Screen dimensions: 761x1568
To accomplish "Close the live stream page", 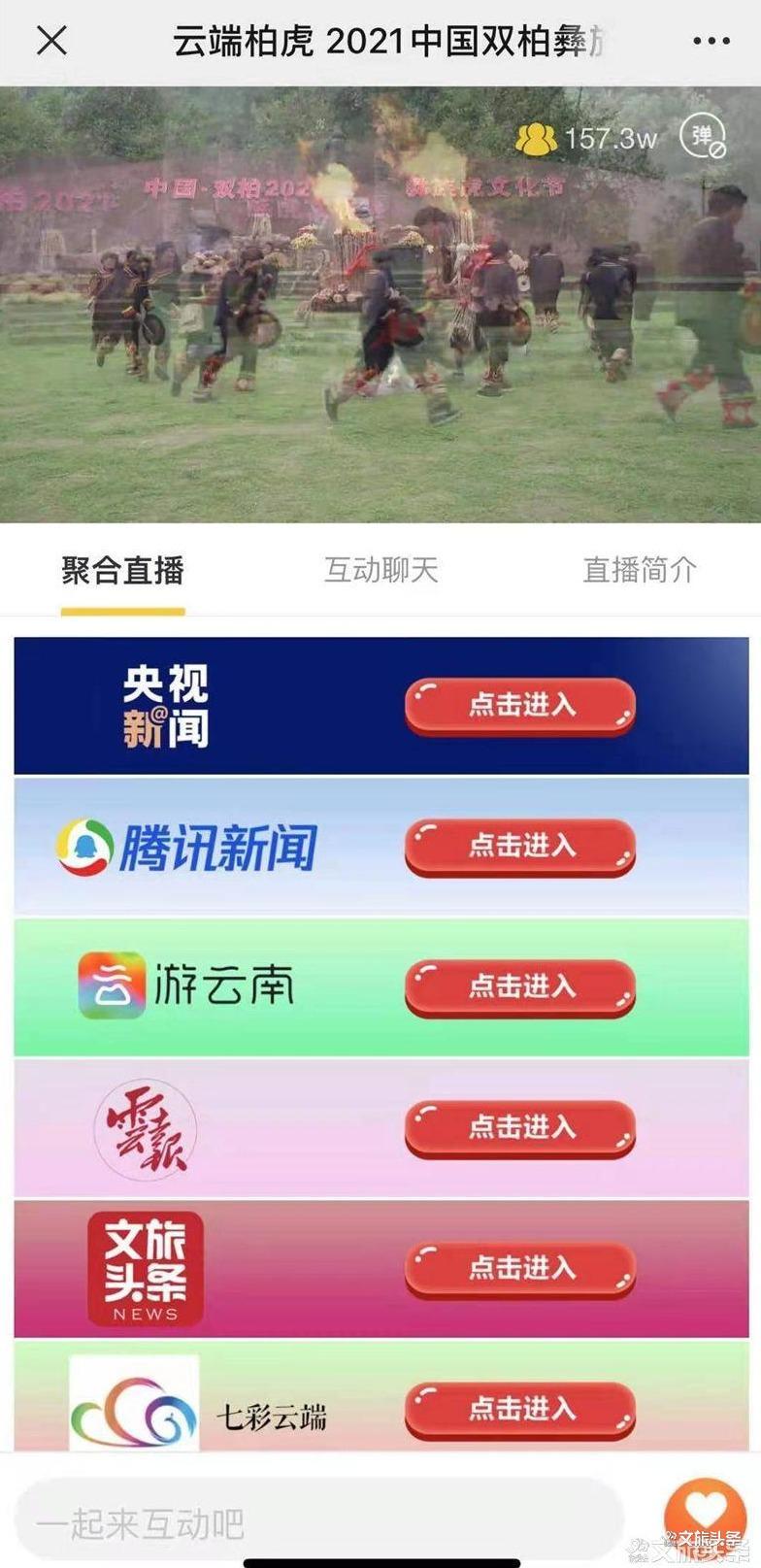I will pos(51,41).
